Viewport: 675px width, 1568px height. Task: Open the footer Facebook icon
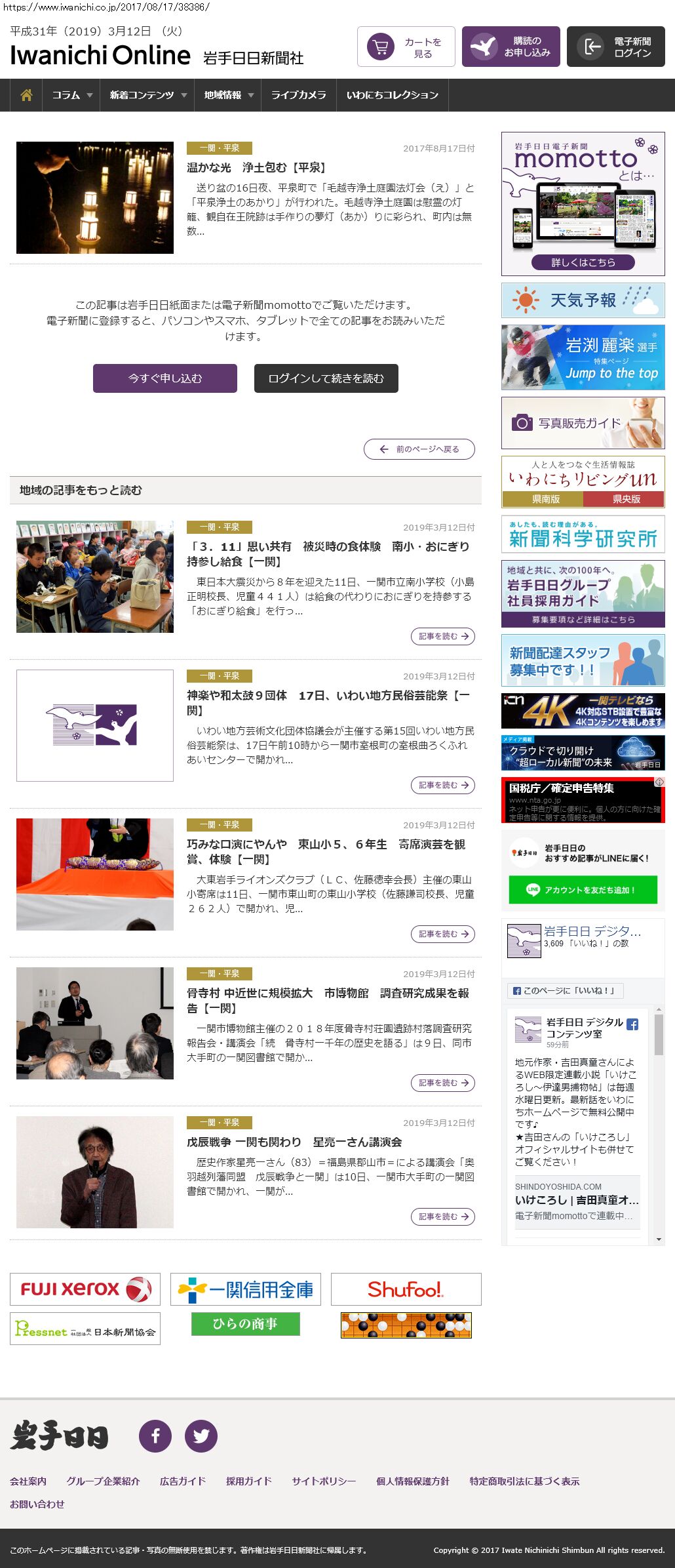pos(155,1436)
